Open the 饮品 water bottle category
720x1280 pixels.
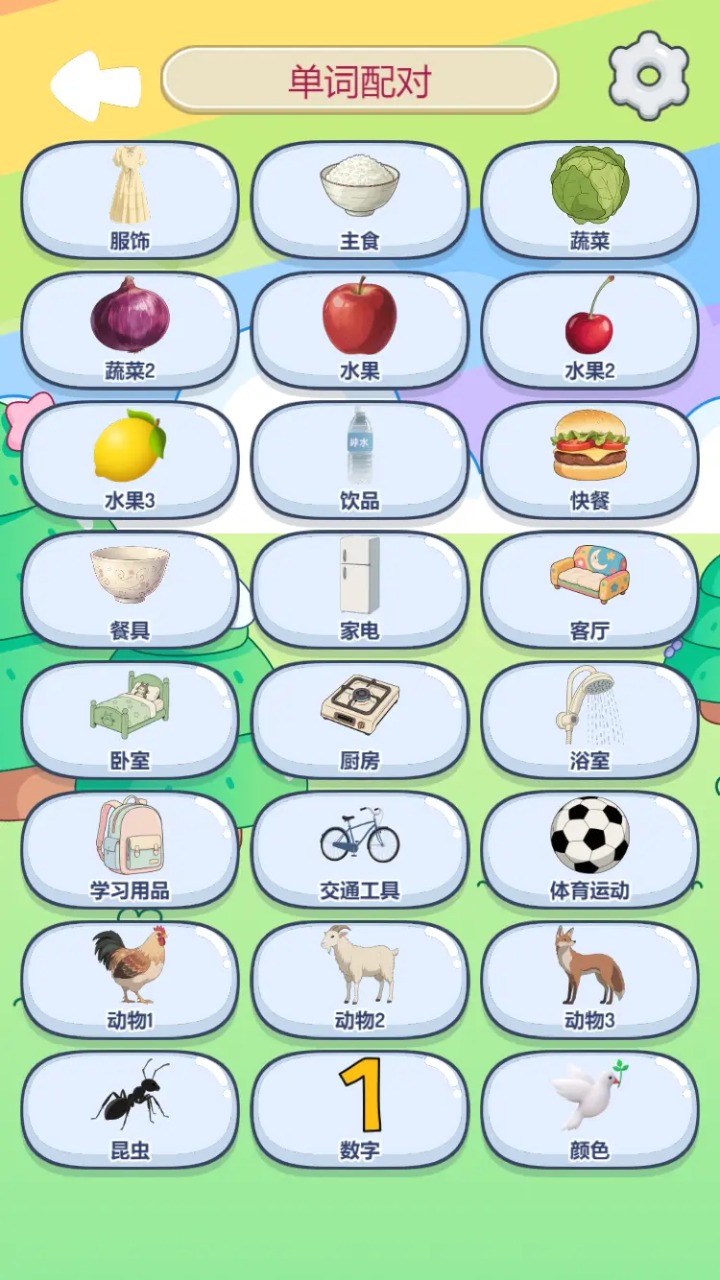pos(360,458)
